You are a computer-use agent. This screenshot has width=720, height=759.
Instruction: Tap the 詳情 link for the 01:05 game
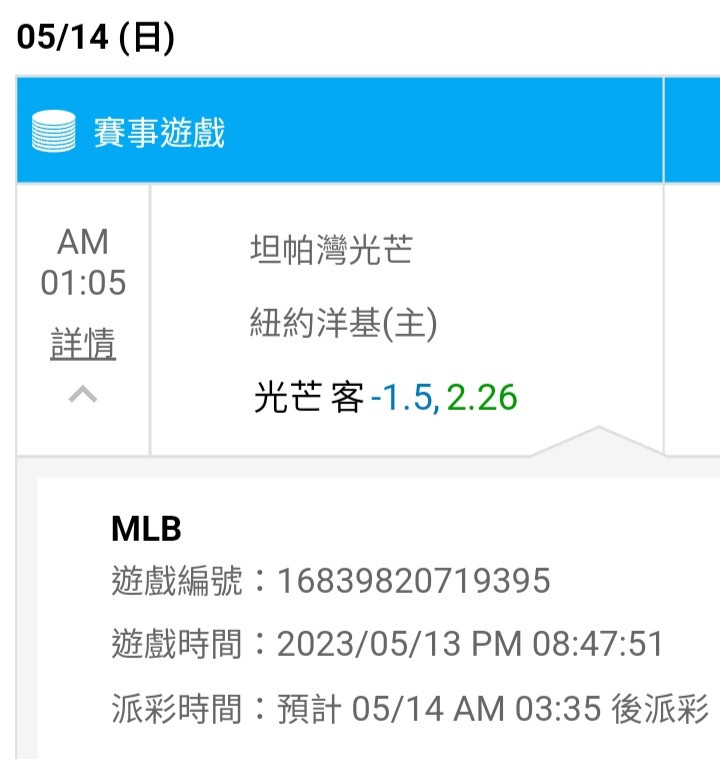(83, 345)
